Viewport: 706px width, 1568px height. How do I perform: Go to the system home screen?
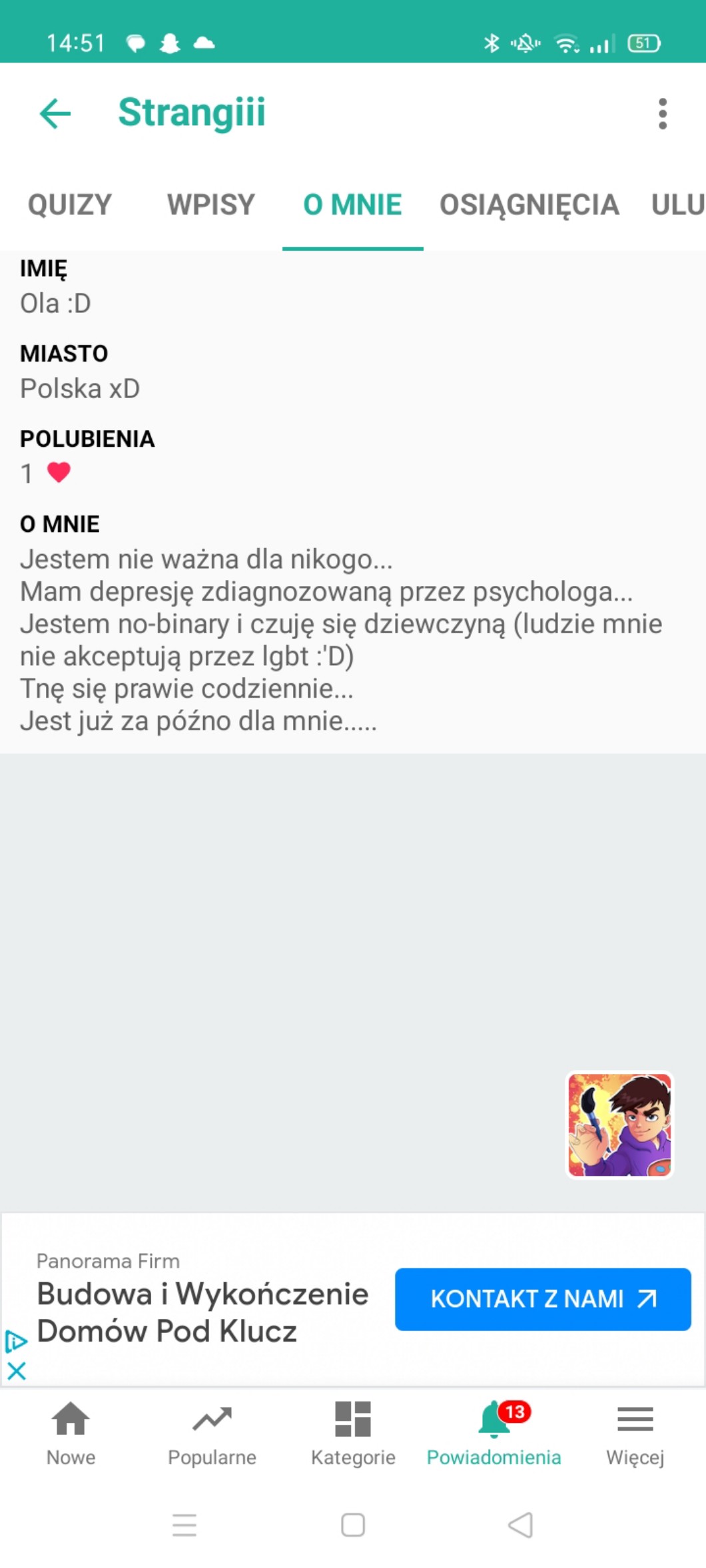pos(353,1525)
